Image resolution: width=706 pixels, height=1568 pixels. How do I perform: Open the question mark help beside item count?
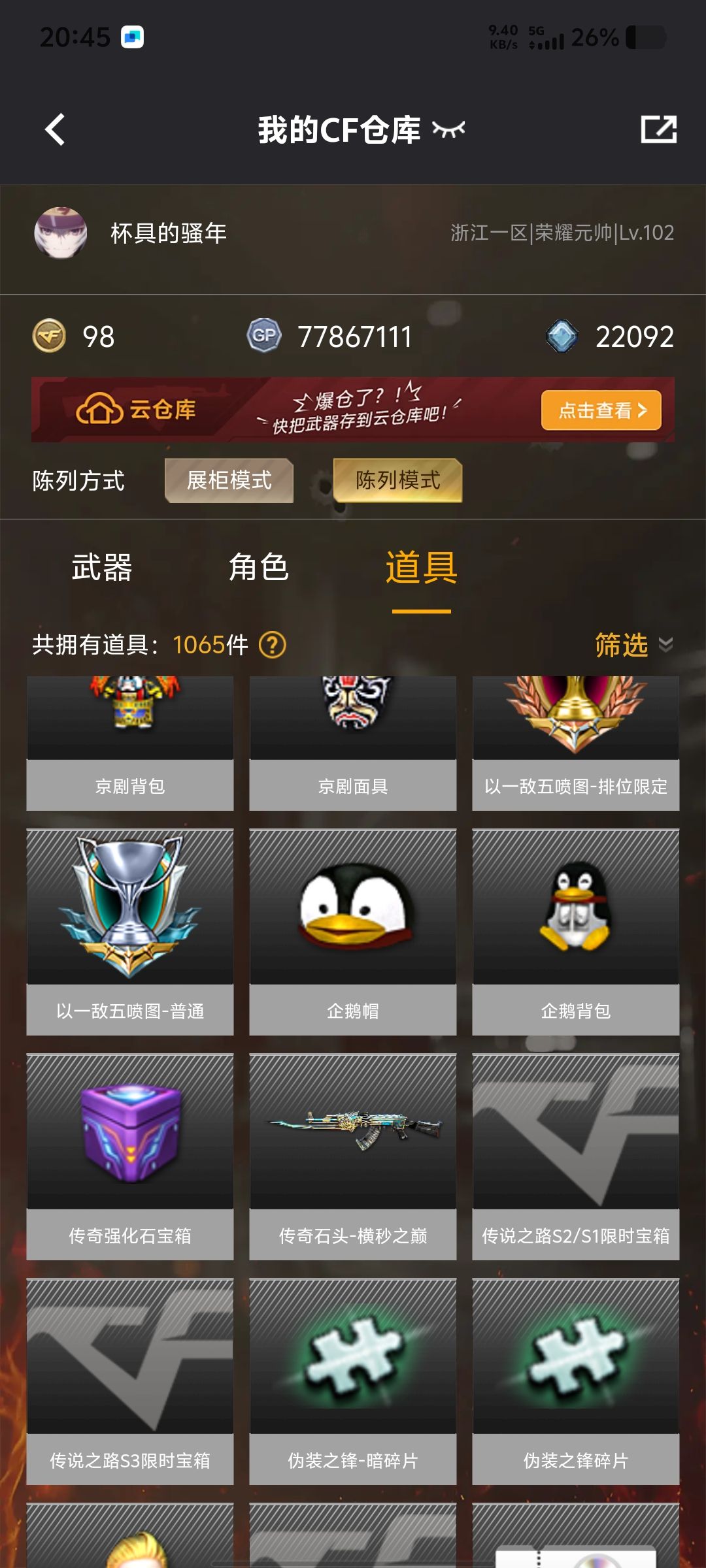pyautogui.click(x=273, y=645)
